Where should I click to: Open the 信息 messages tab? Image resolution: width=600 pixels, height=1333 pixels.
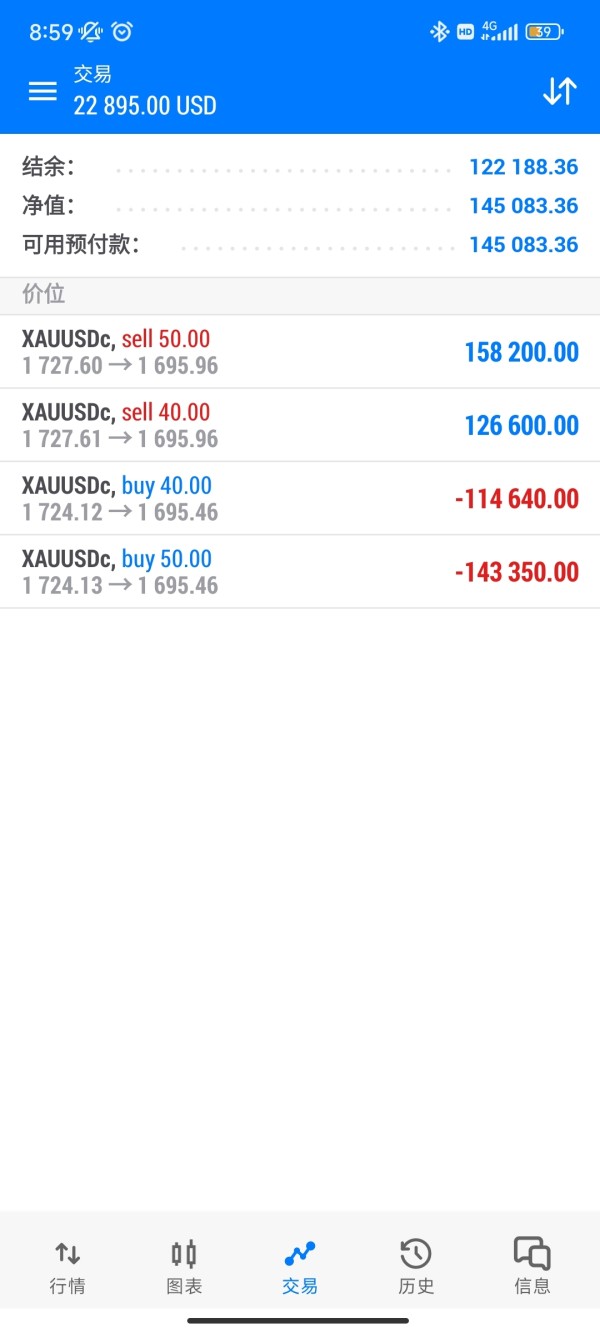[532, 1266]
